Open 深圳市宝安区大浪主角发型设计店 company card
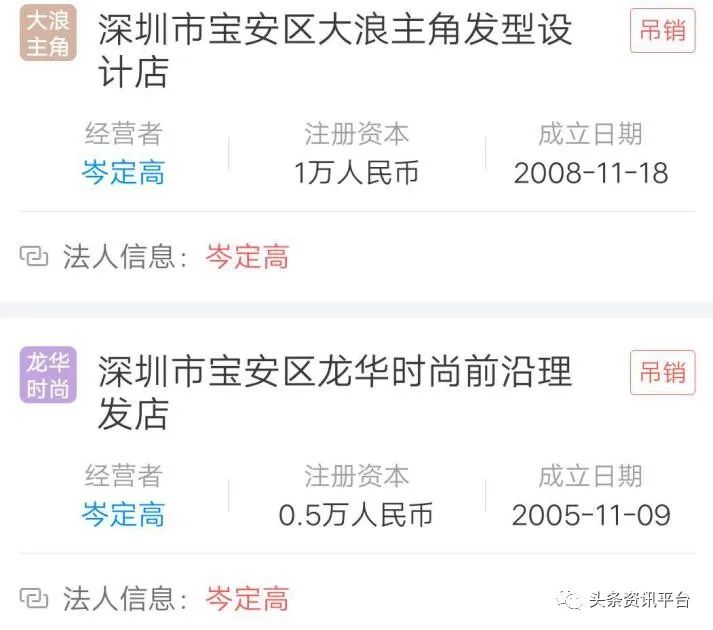 (335, 50)
